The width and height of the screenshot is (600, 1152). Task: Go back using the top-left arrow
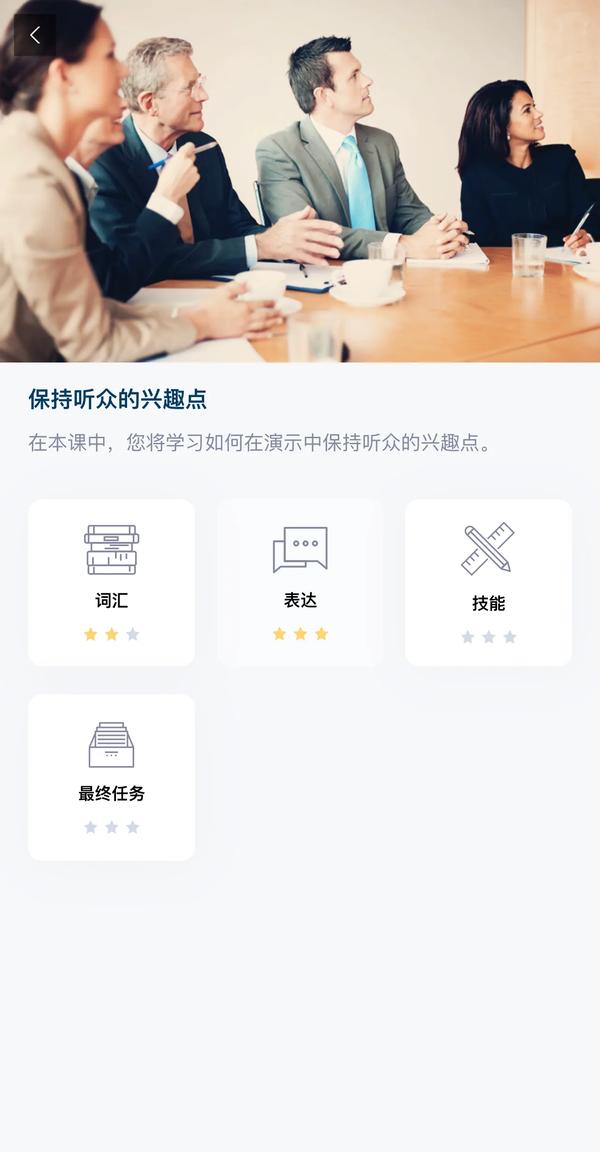click(x=35, y=36)
